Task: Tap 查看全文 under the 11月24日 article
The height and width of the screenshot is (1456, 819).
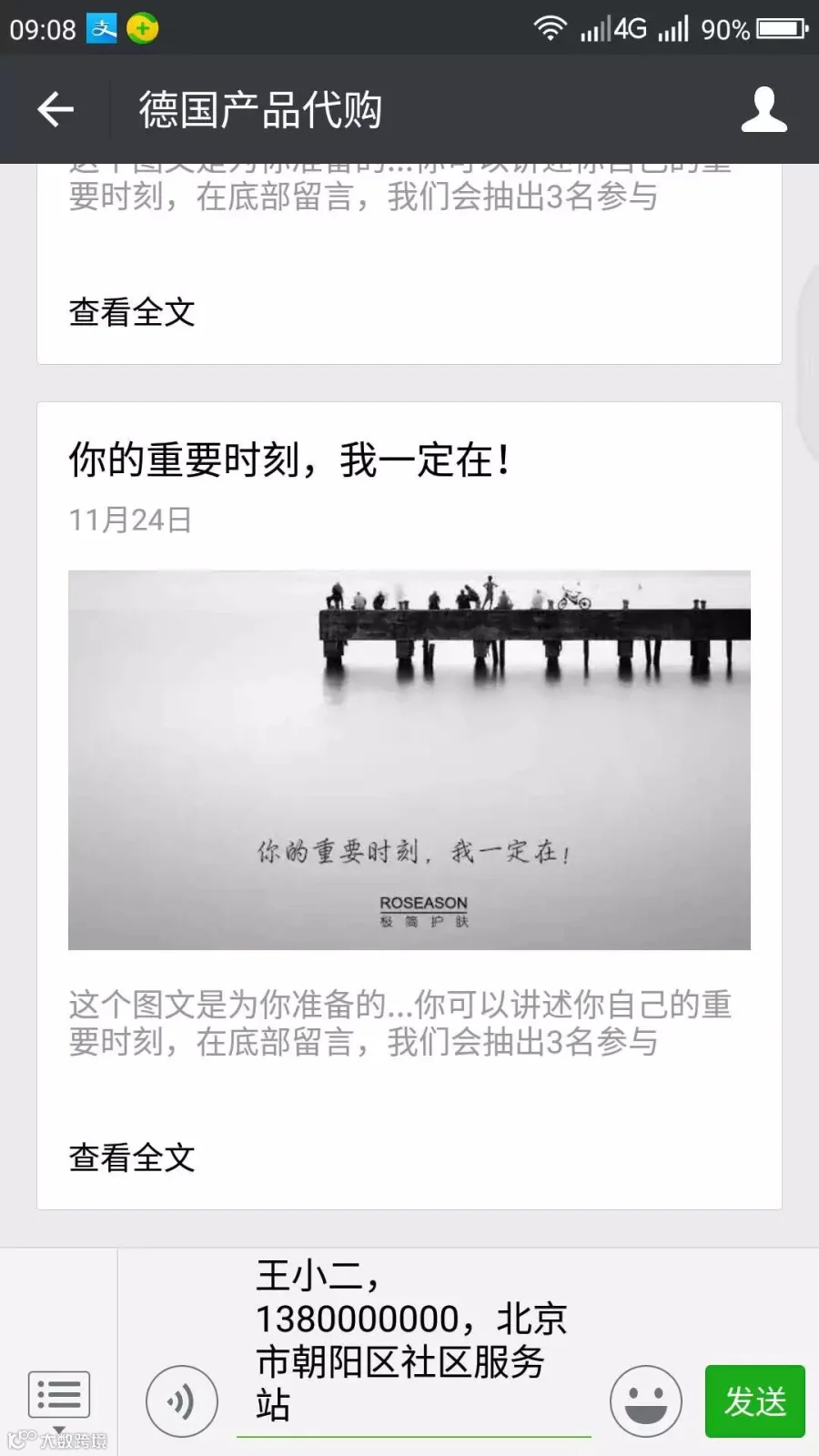Action: point(132,1158)
